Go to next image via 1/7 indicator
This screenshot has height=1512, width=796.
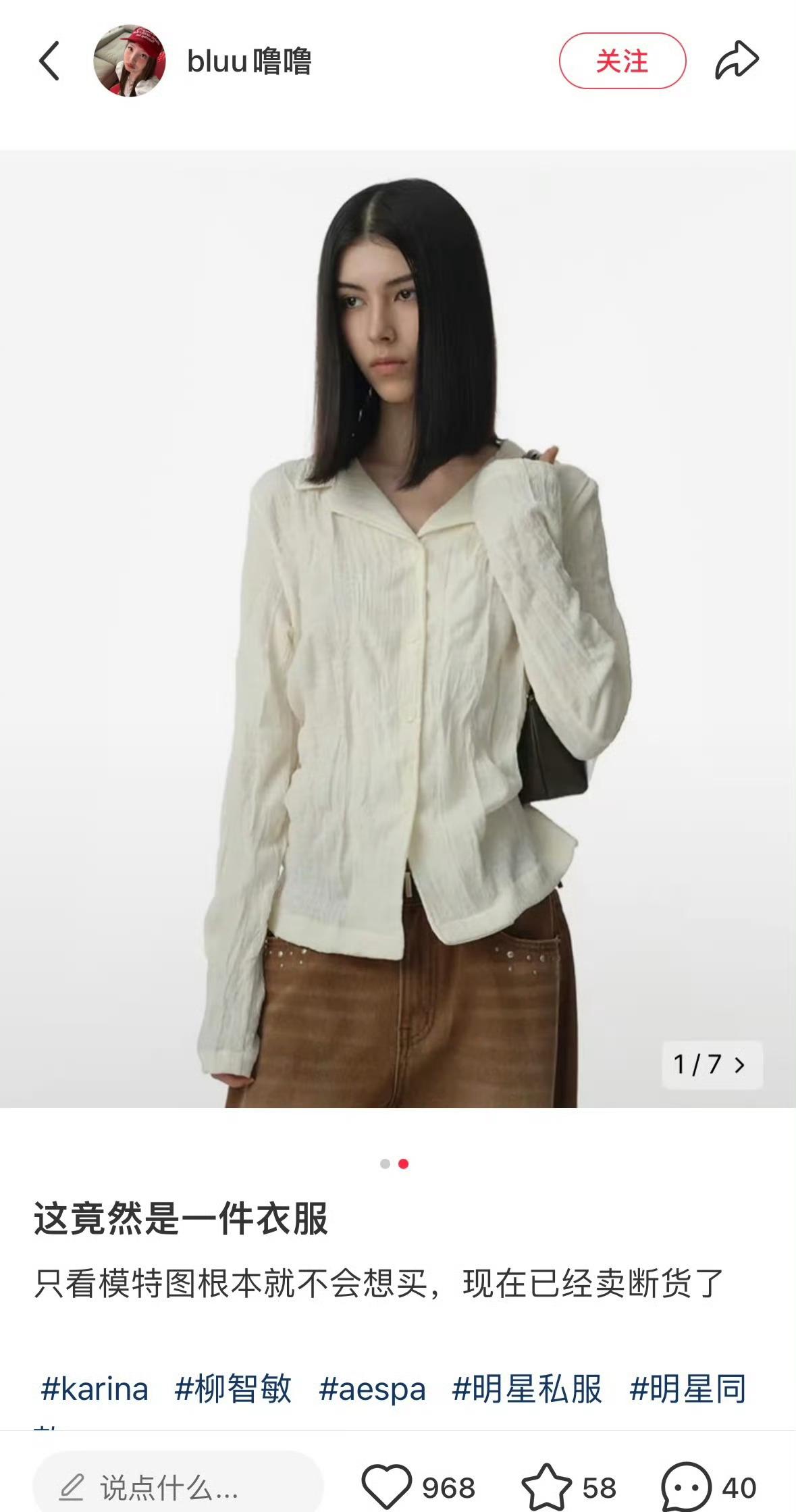click(x=712, y=1065)
